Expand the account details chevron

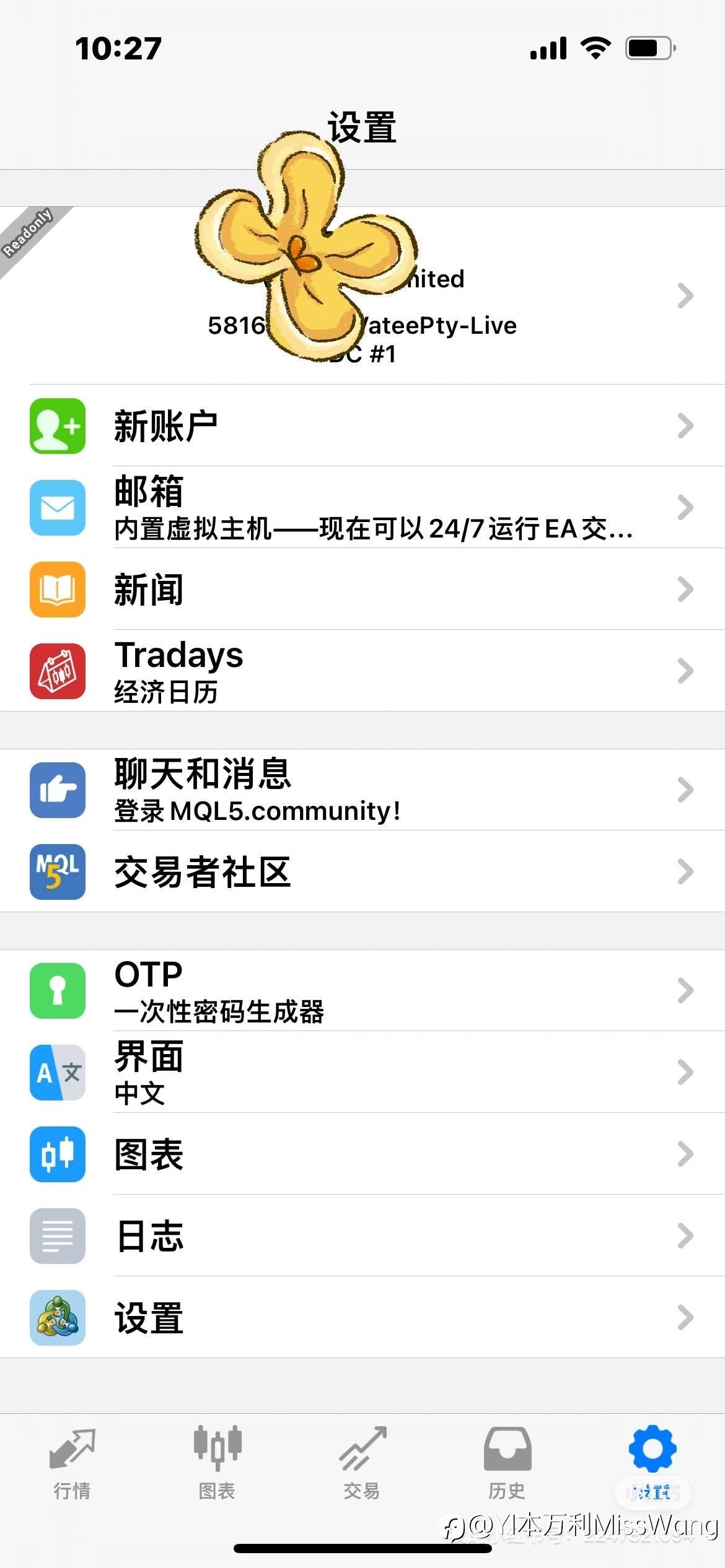(x=685, y=296)
